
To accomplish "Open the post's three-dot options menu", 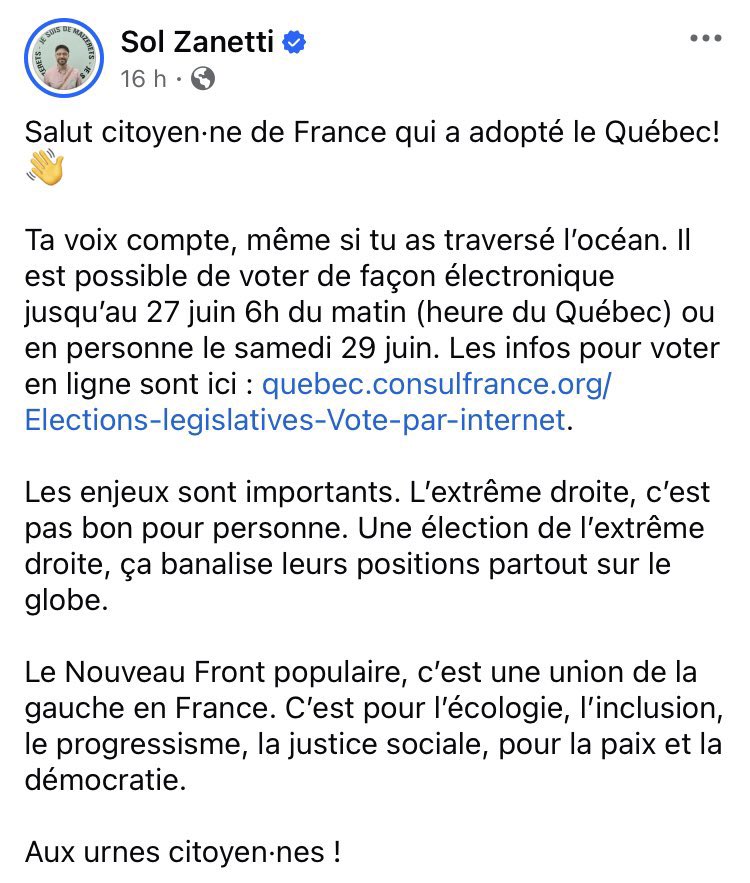I will (x=707, y=39).
